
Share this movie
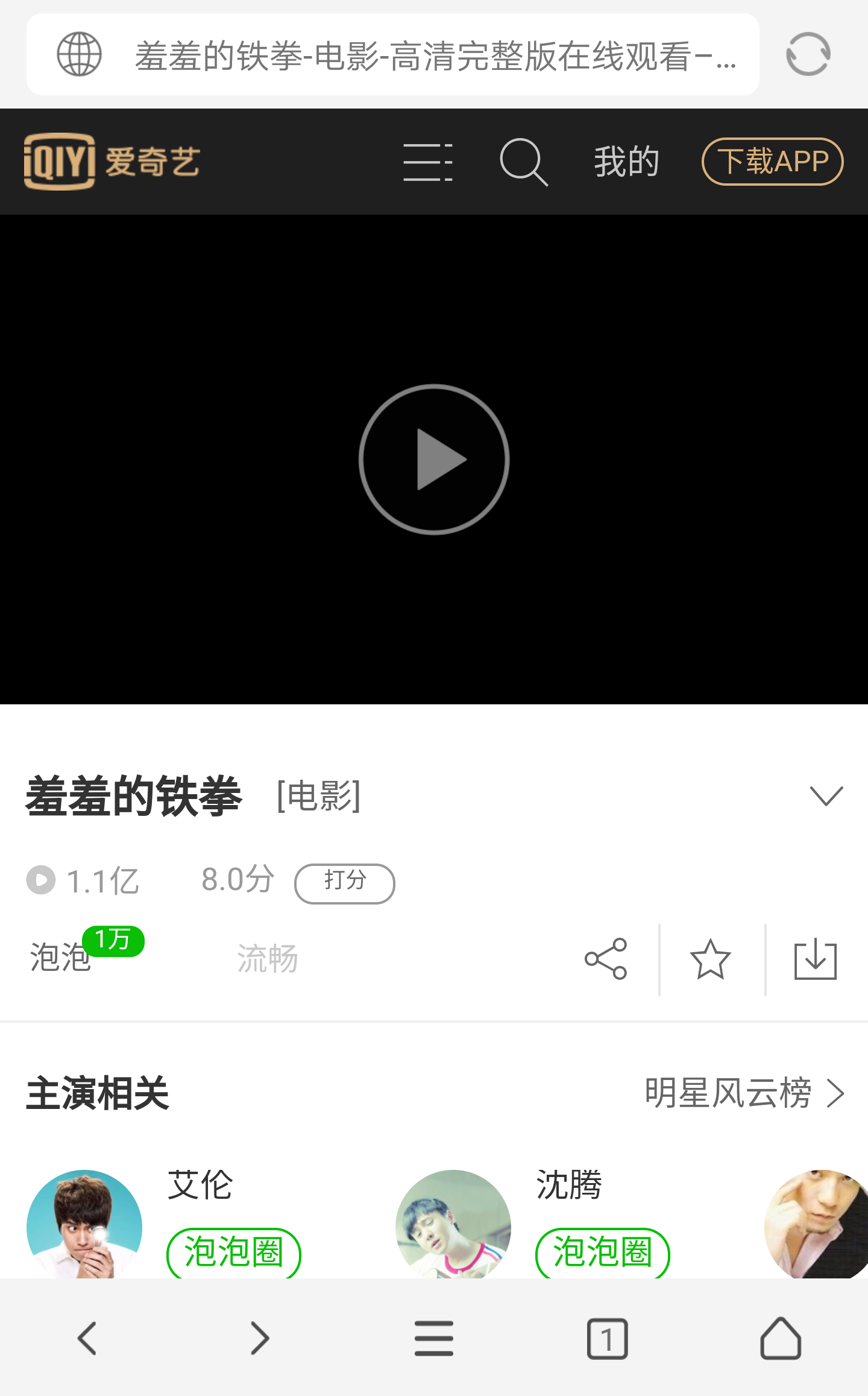pos(606,959)
